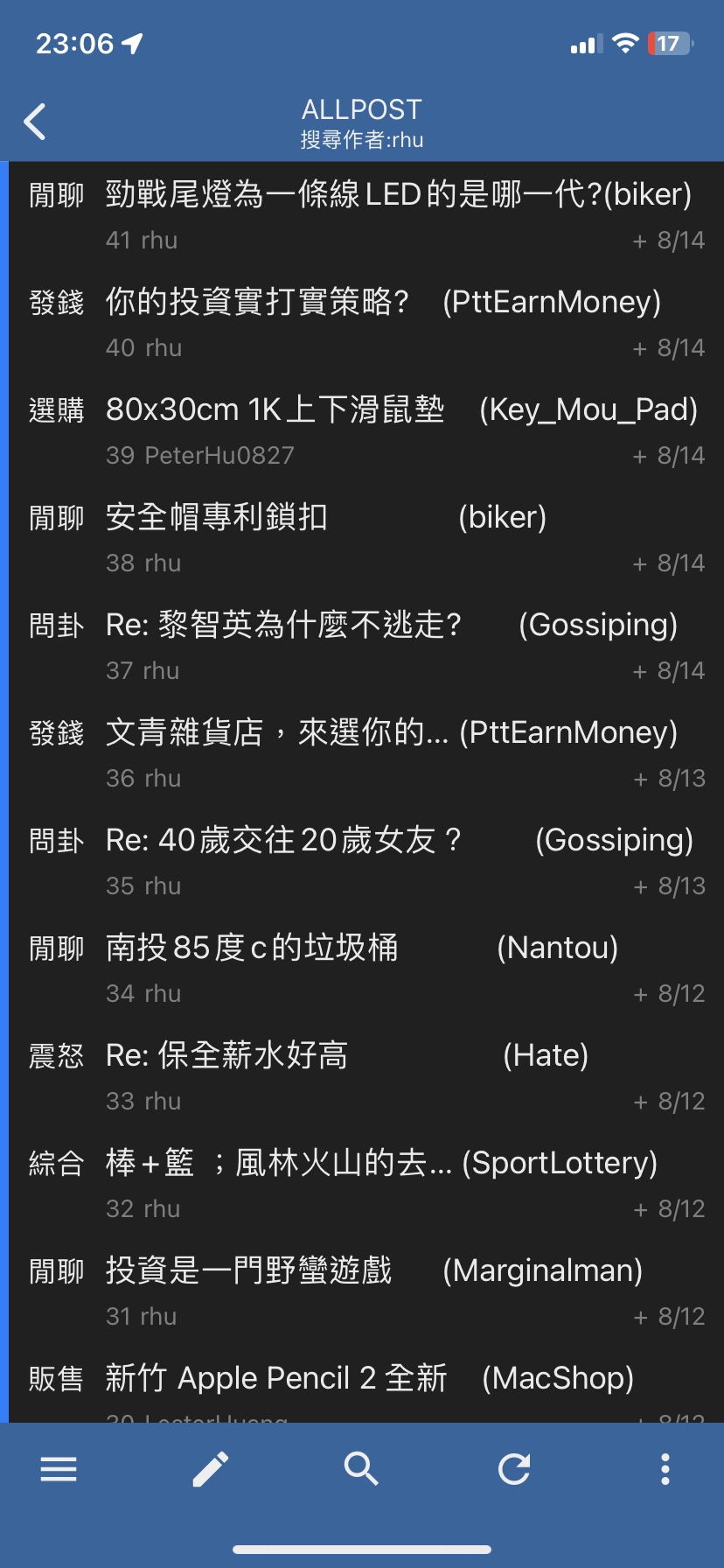Open the 80x30cm 1K上下滑鼠墊 post
Viewport: 724px width, 1568px height.
pos(366,430)
